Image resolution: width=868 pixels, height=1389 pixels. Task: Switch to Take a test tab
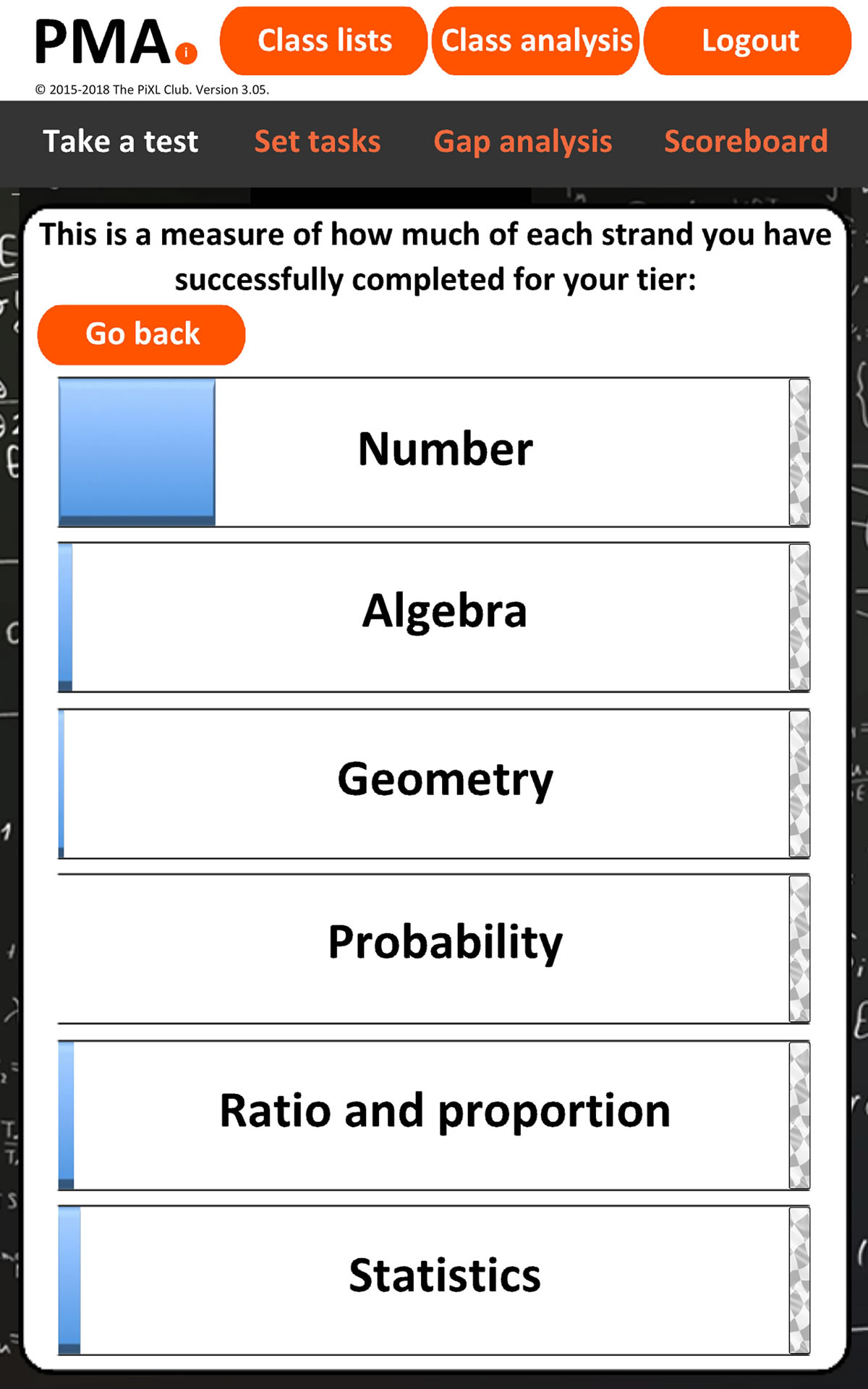[120, 141]
